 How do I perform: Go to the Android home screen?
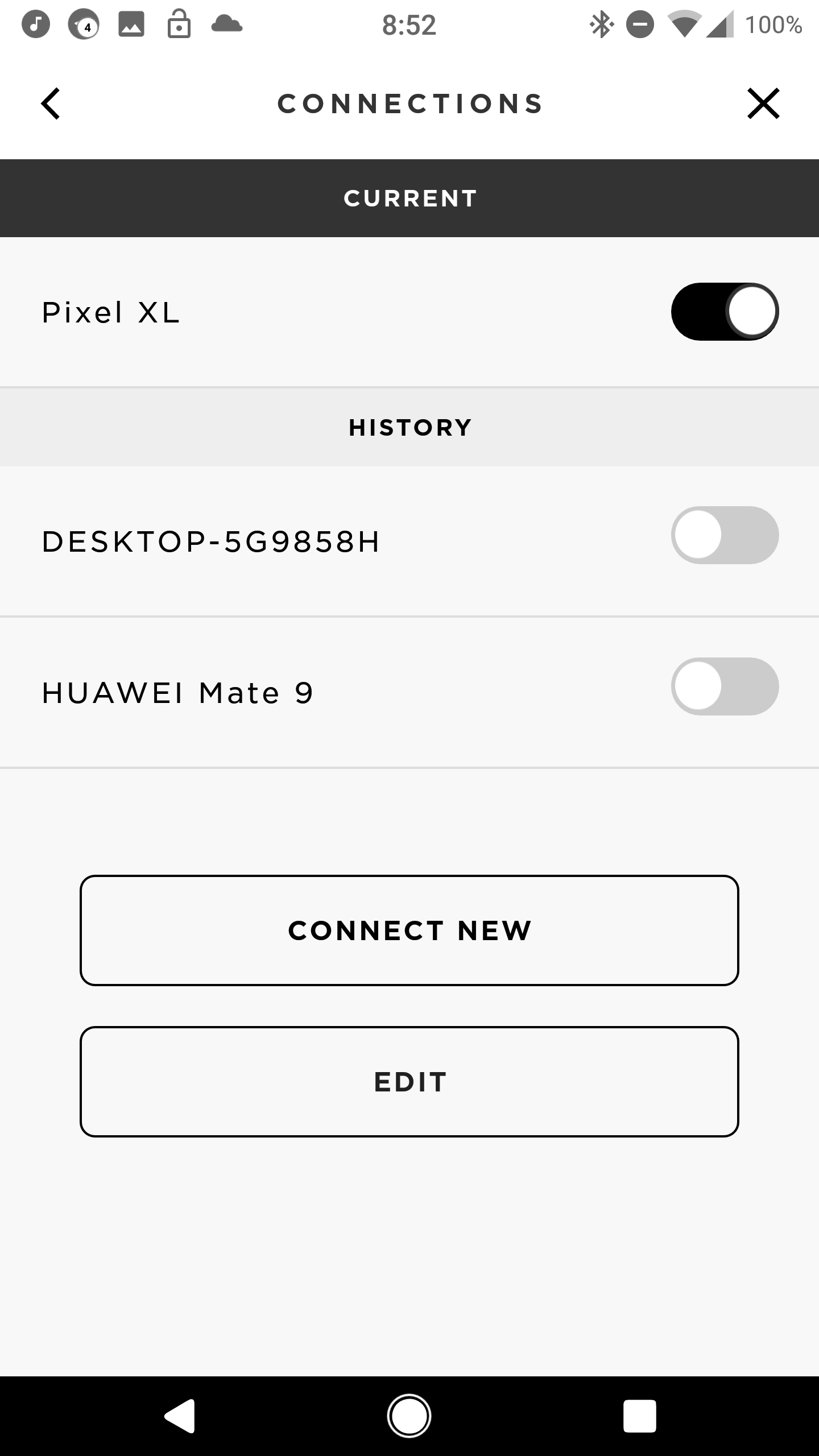pos(409,1416)
